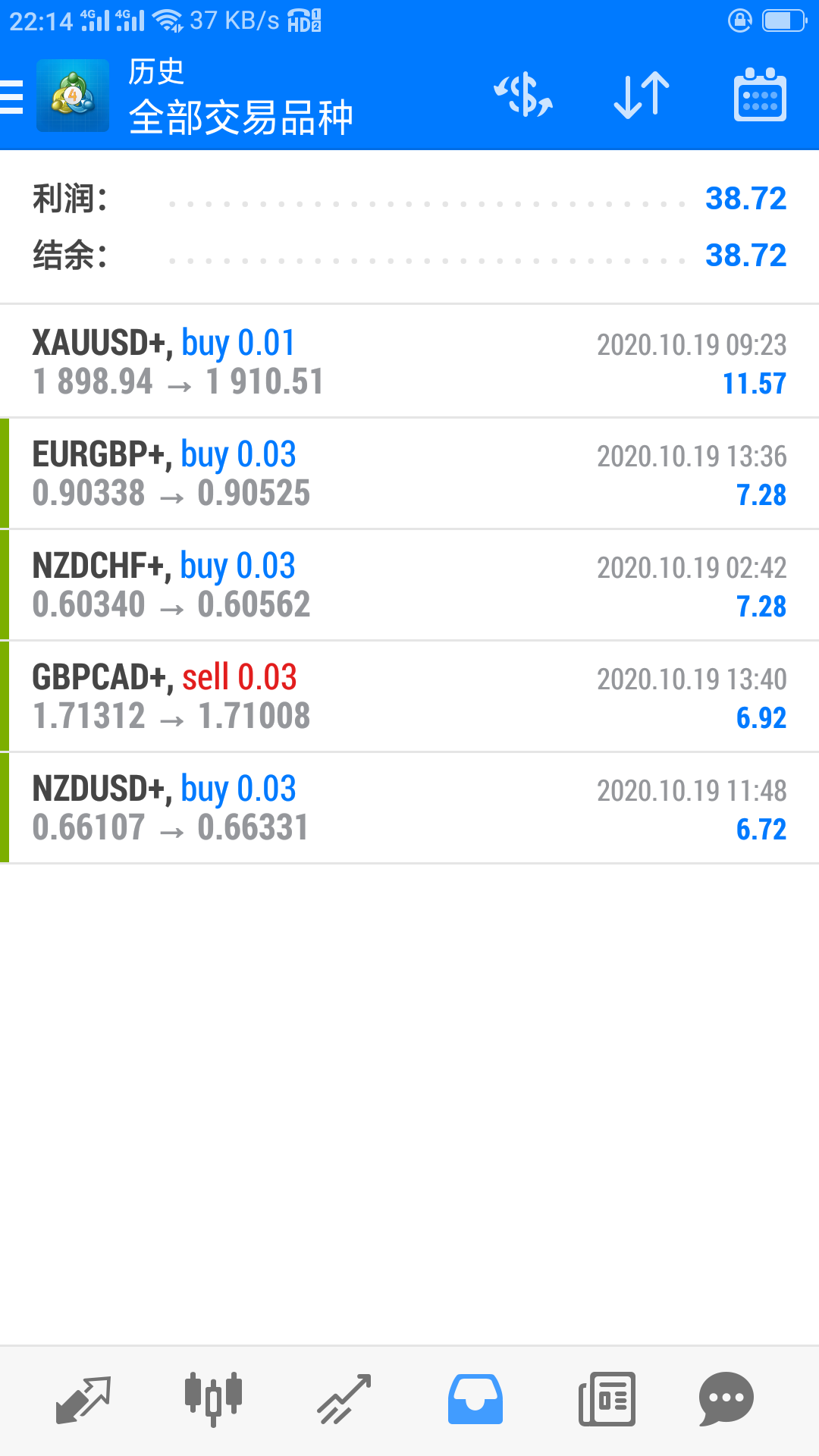This screenshot has height=1456, width=819.
Task: Open the news tab
Action: click(607, 1400)
